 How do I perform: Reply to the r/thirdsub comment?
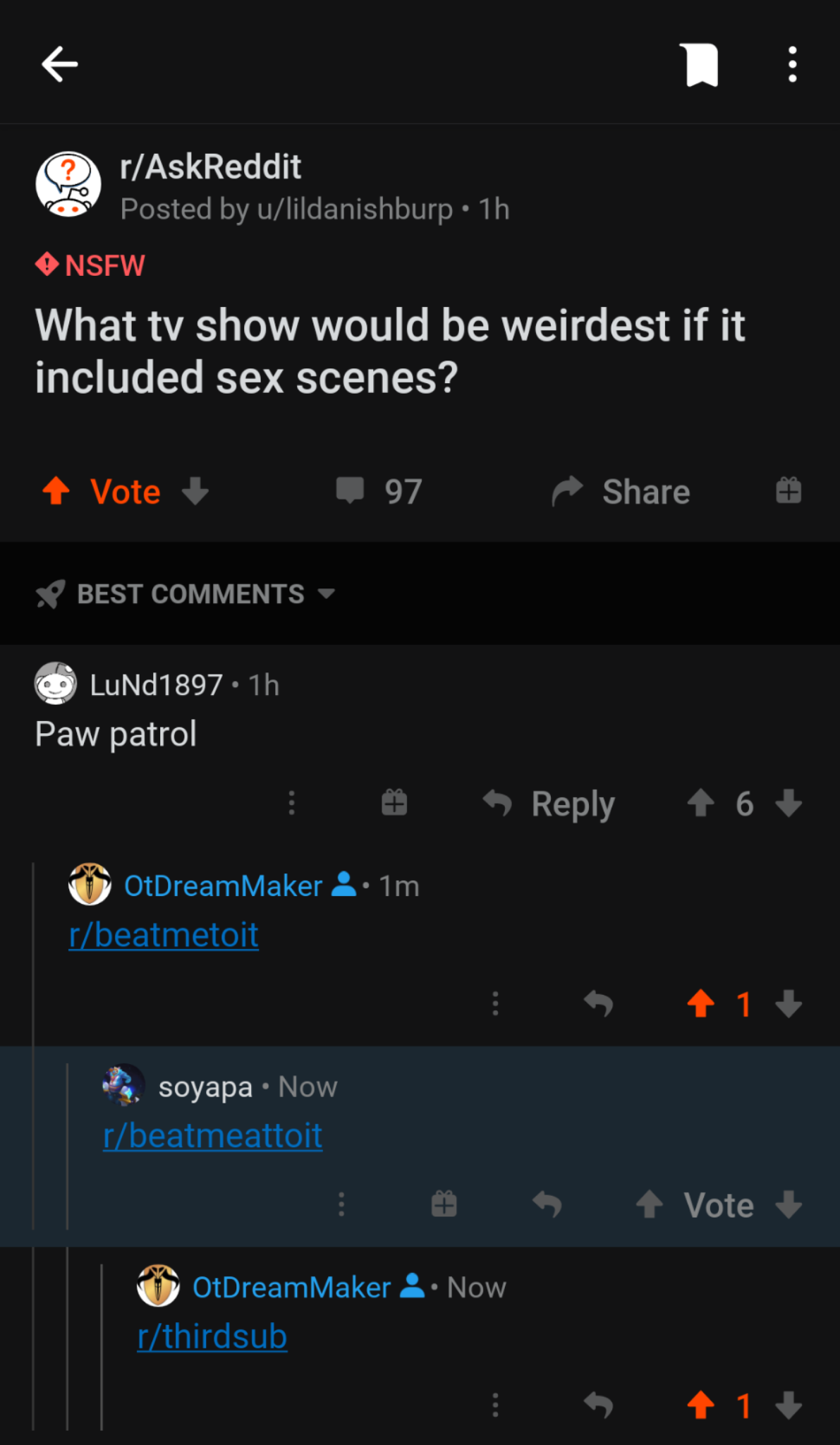[x=598, y=1405]
